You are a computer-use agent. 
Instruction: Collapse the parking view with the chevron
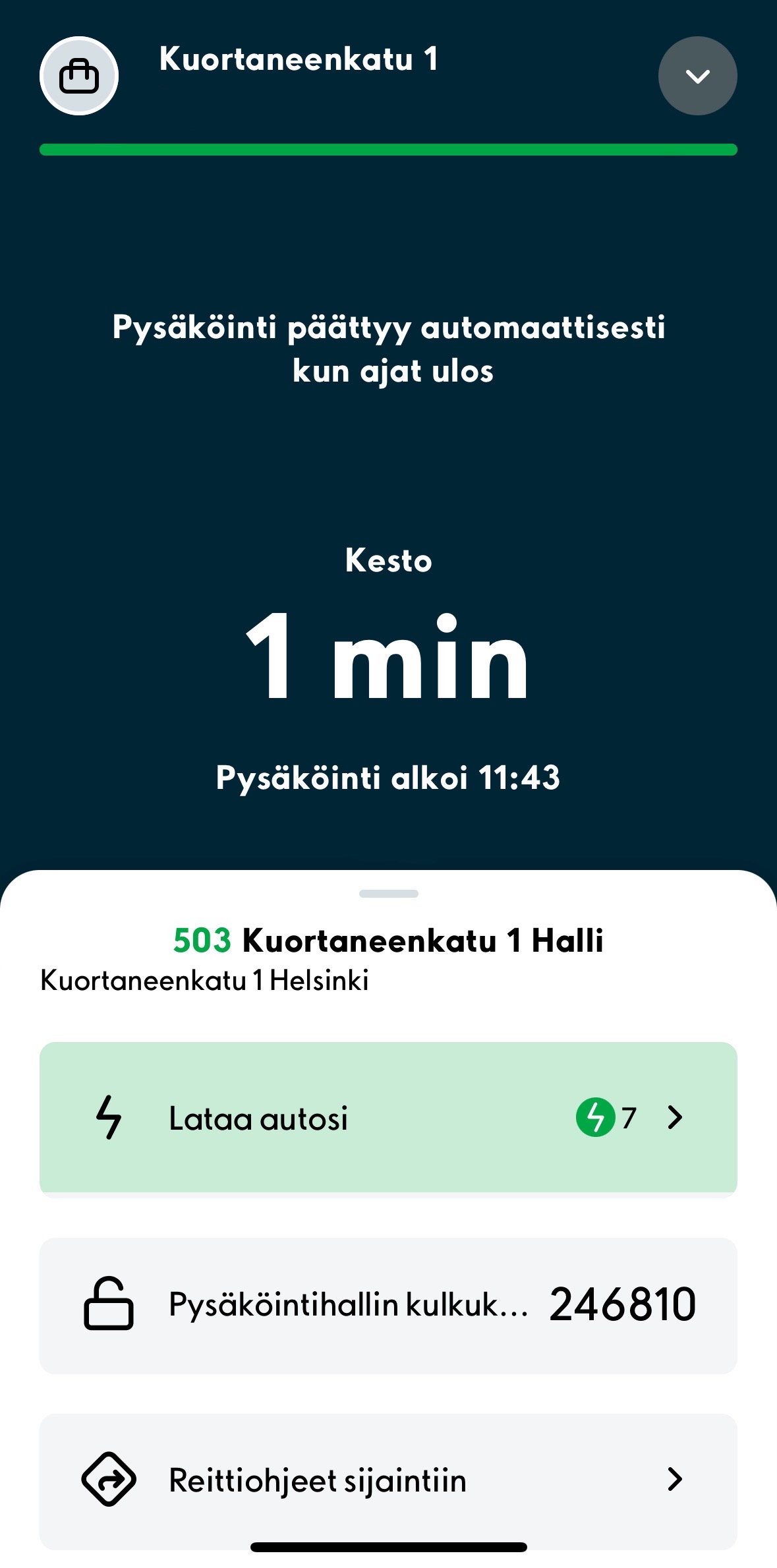point(697,76)
